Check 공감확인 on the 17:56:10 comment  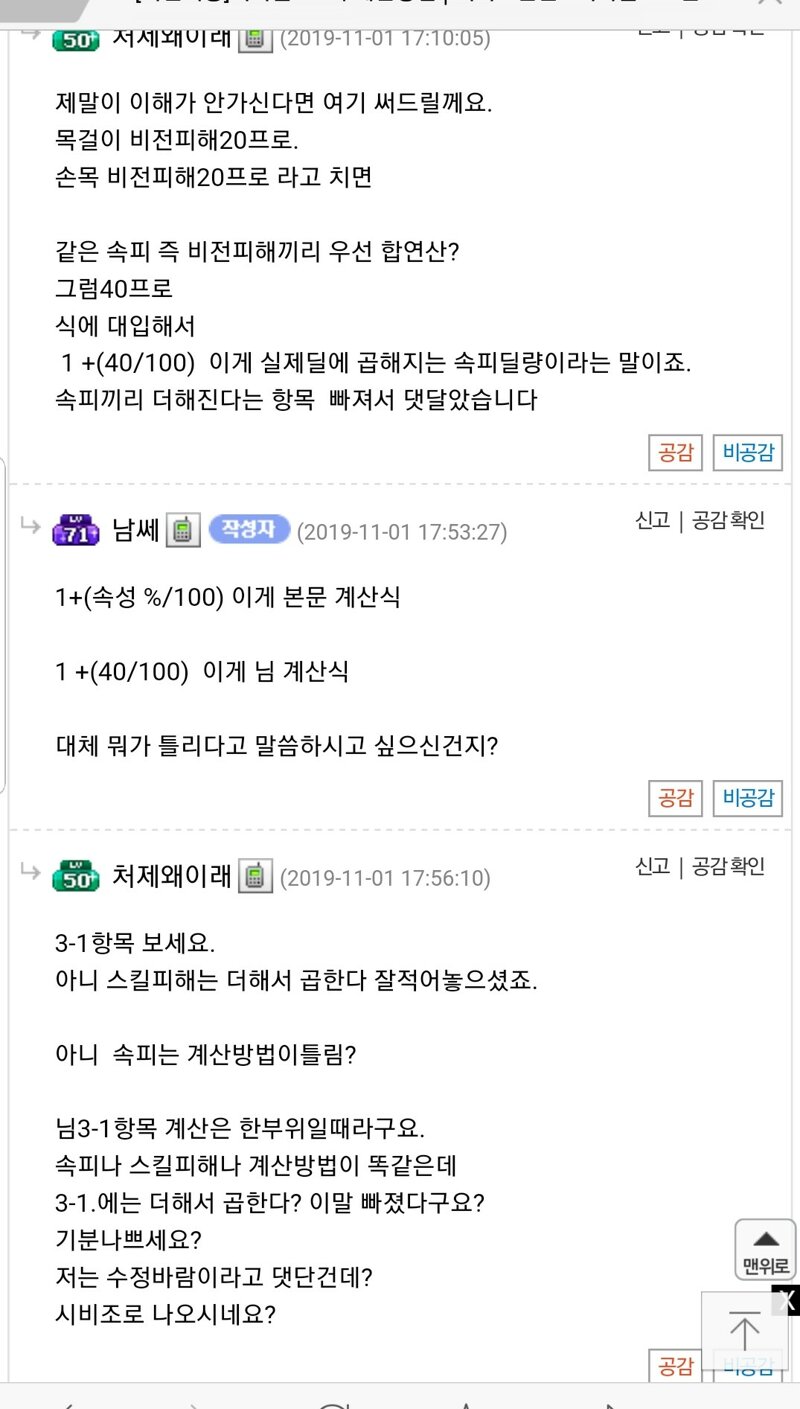tap(728, 867)
